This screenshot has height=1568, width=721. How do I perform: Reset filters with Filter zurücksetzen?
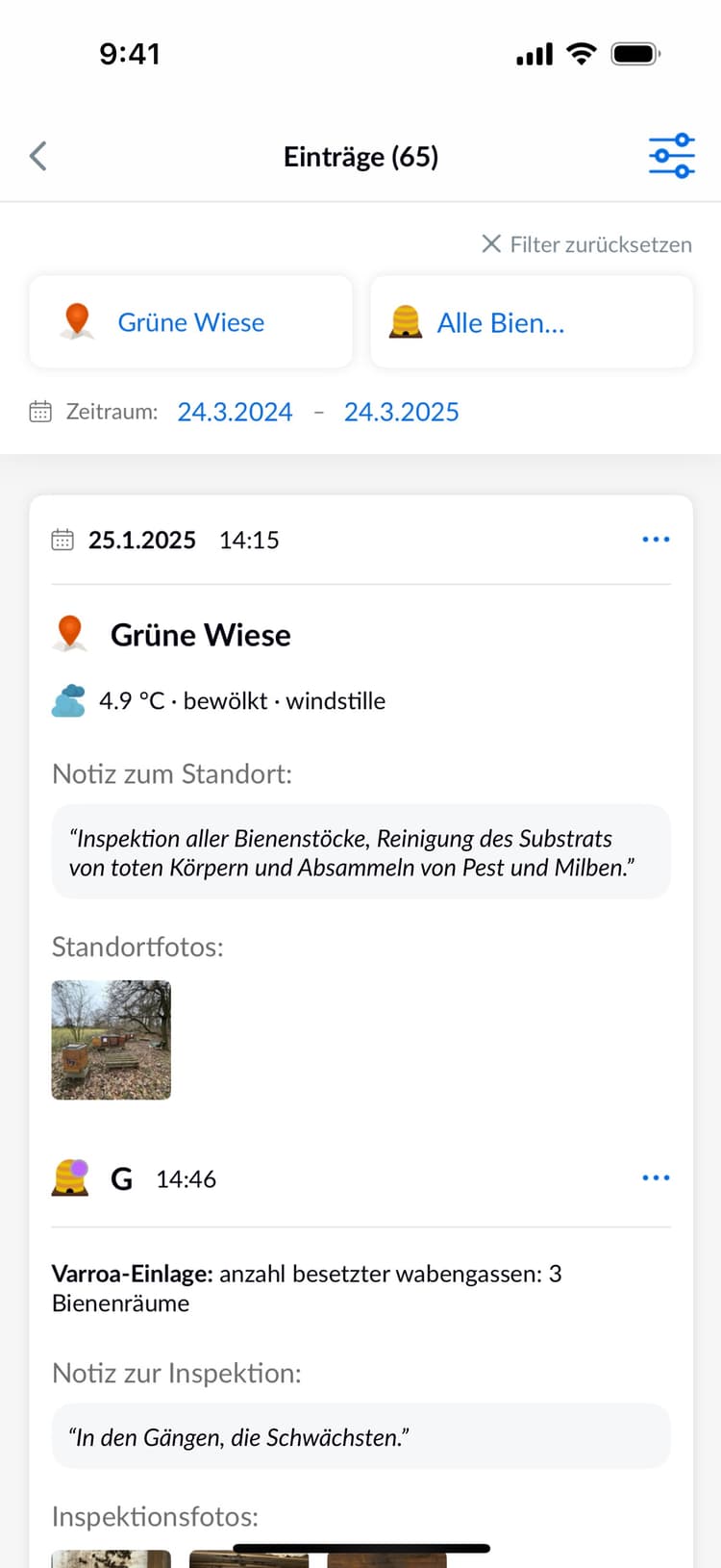coord(586,244)
